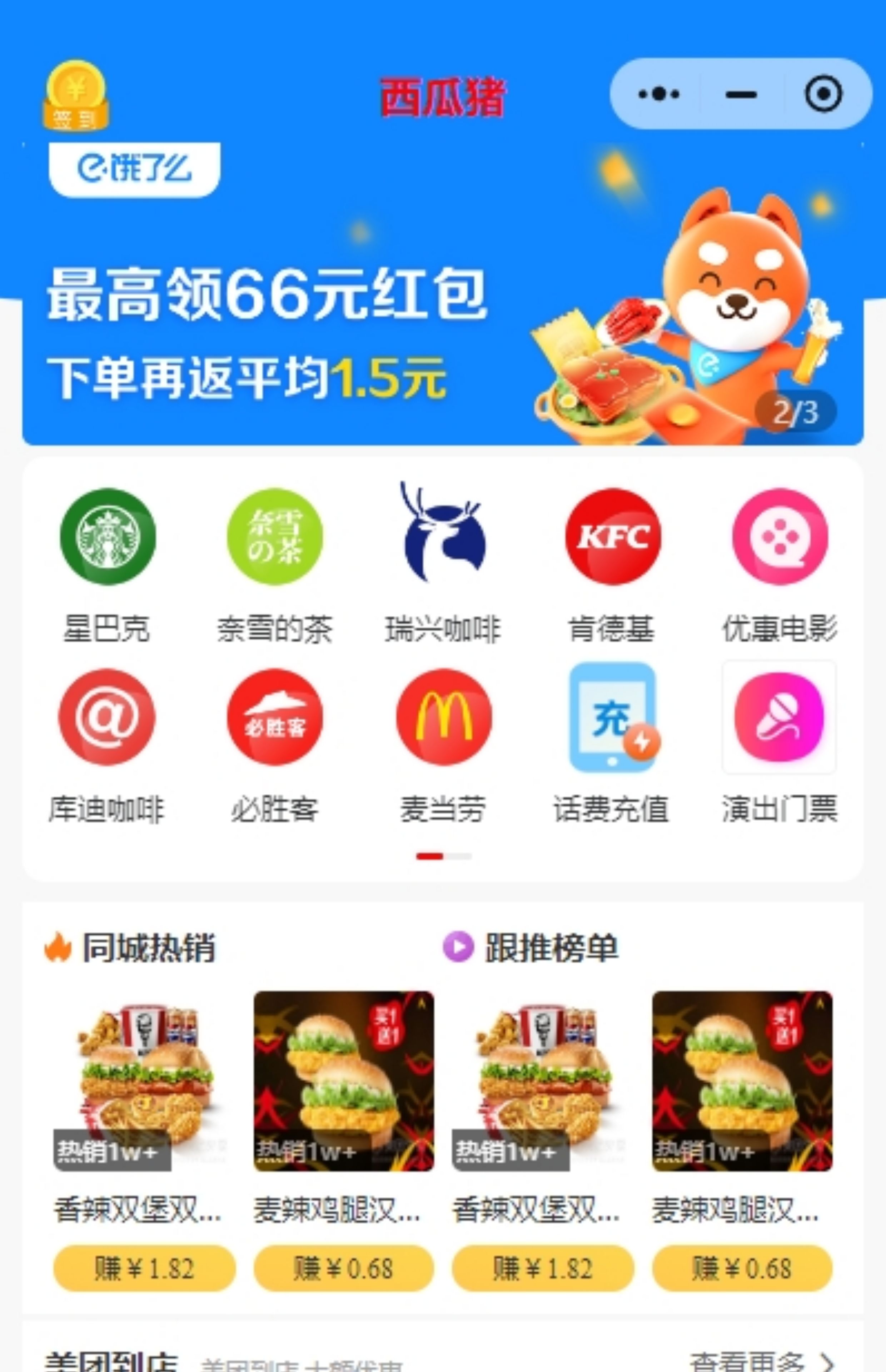Open the 优惠电影 movie discount icon
The height and width of the screenshot is (1372, 886).
click(x=778, y=537)
